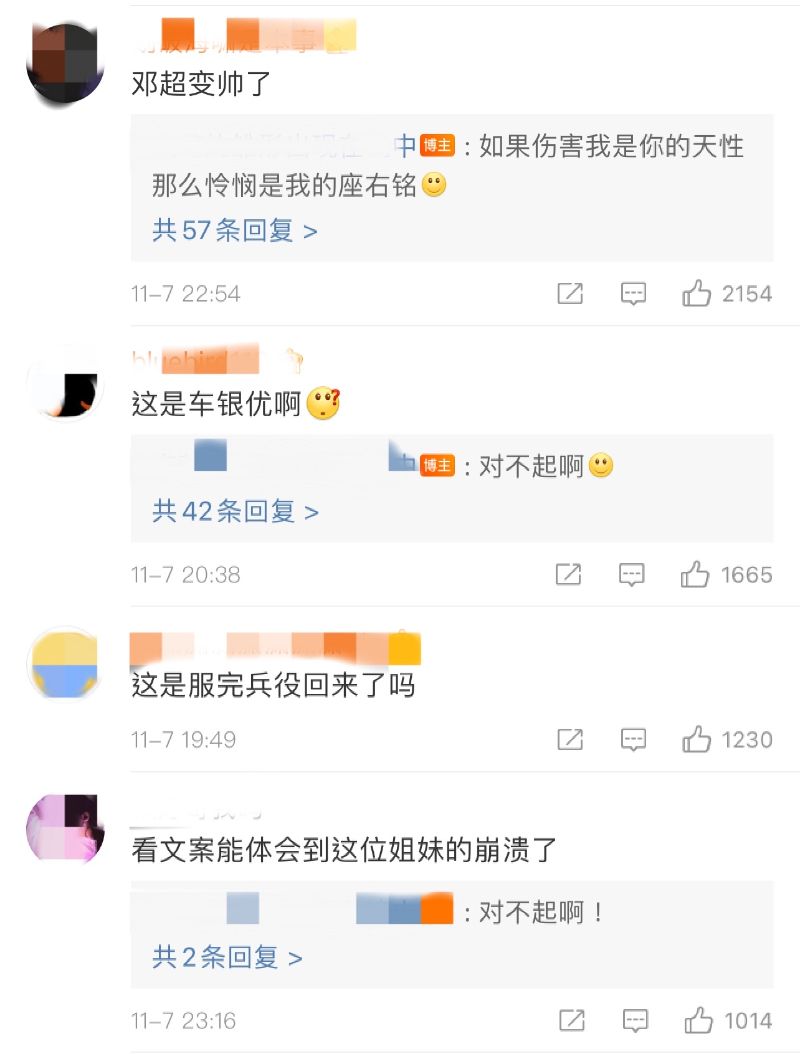Repost the comment 看文案能体会到这位姐妹的崩溃了

pos(570,1020)
